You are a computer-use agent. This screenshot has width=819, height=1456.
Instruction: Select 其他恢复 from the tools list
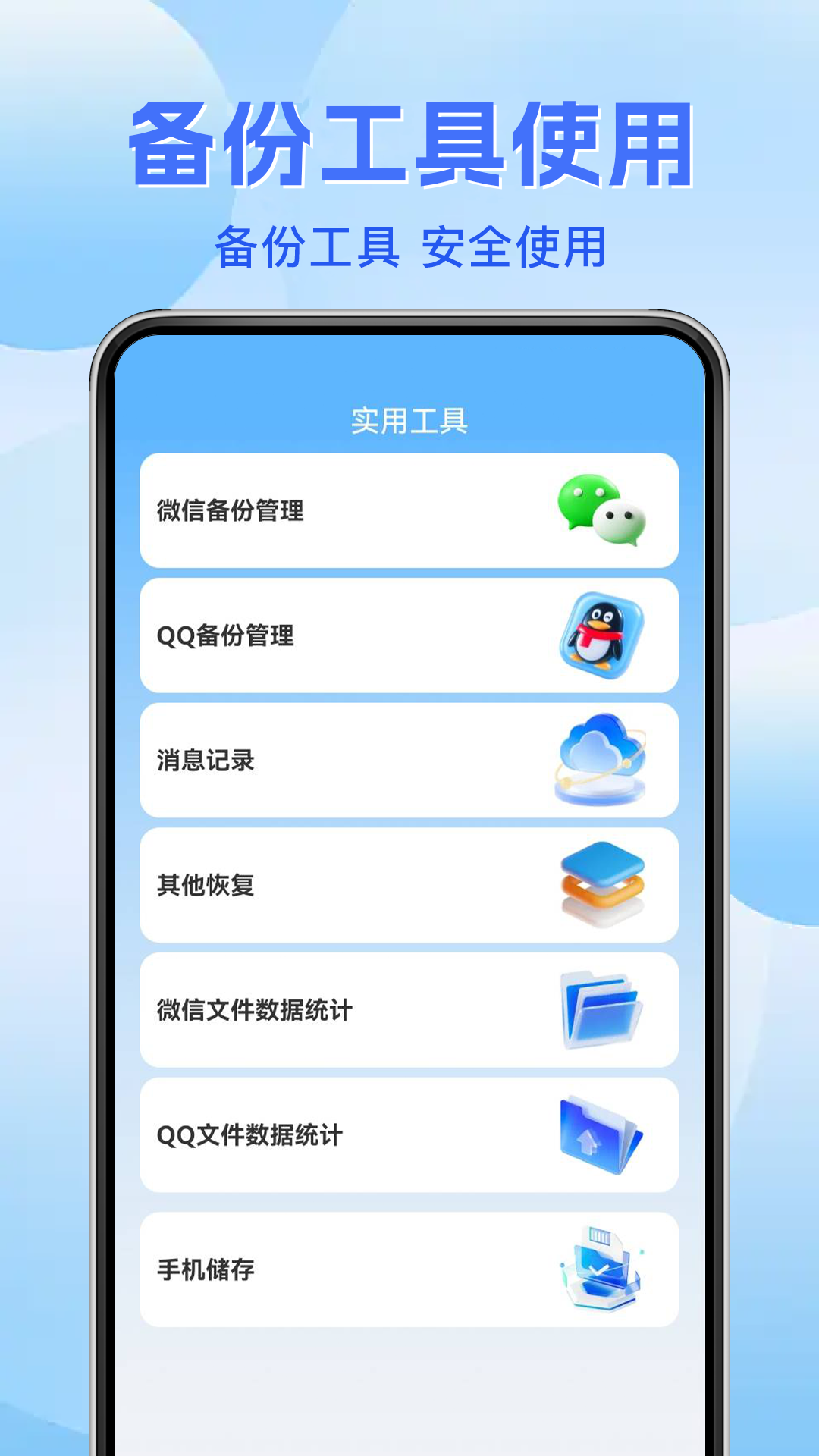pyautogui.click(x=303, y=883)
